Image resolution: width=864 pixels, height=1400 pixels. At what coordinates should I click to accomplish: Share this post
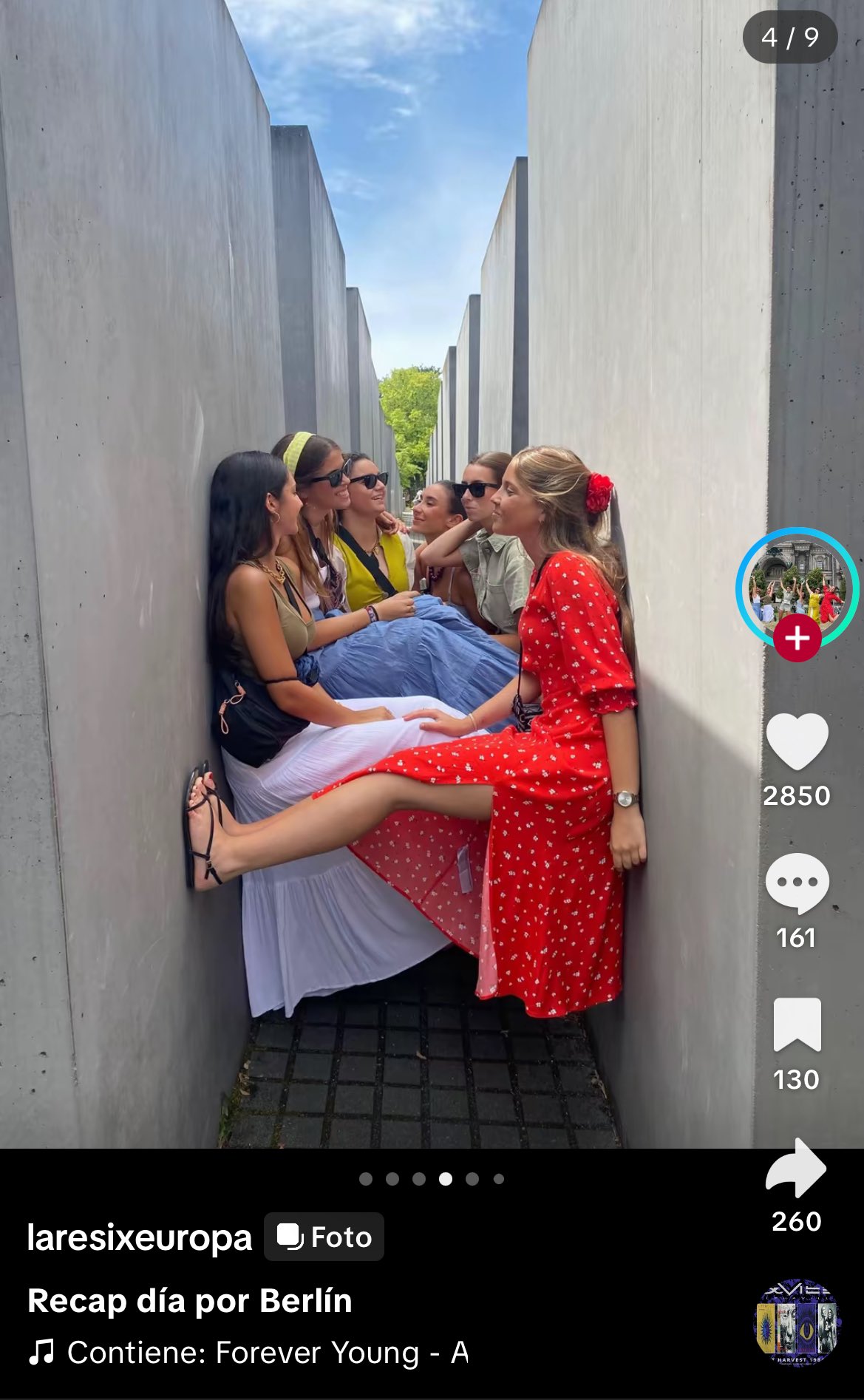tap(796, 1168)
